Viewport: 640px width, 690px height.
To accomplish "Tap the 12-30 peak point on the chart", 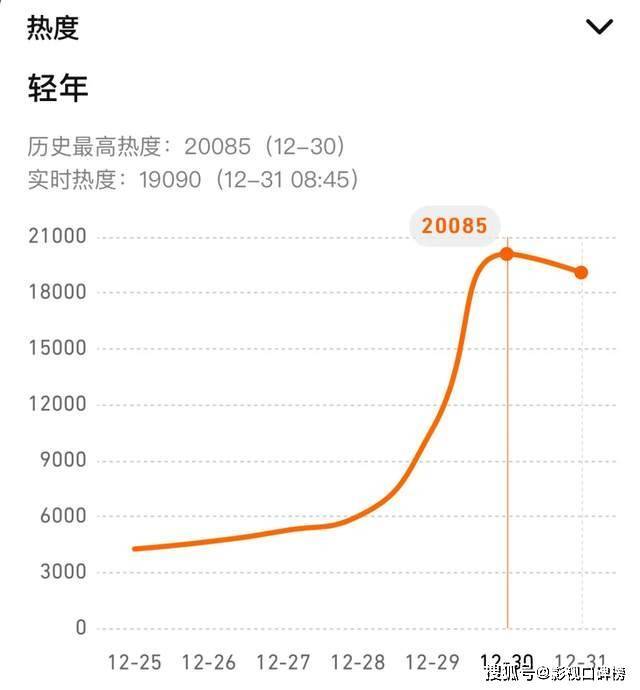I will point(507,254).
